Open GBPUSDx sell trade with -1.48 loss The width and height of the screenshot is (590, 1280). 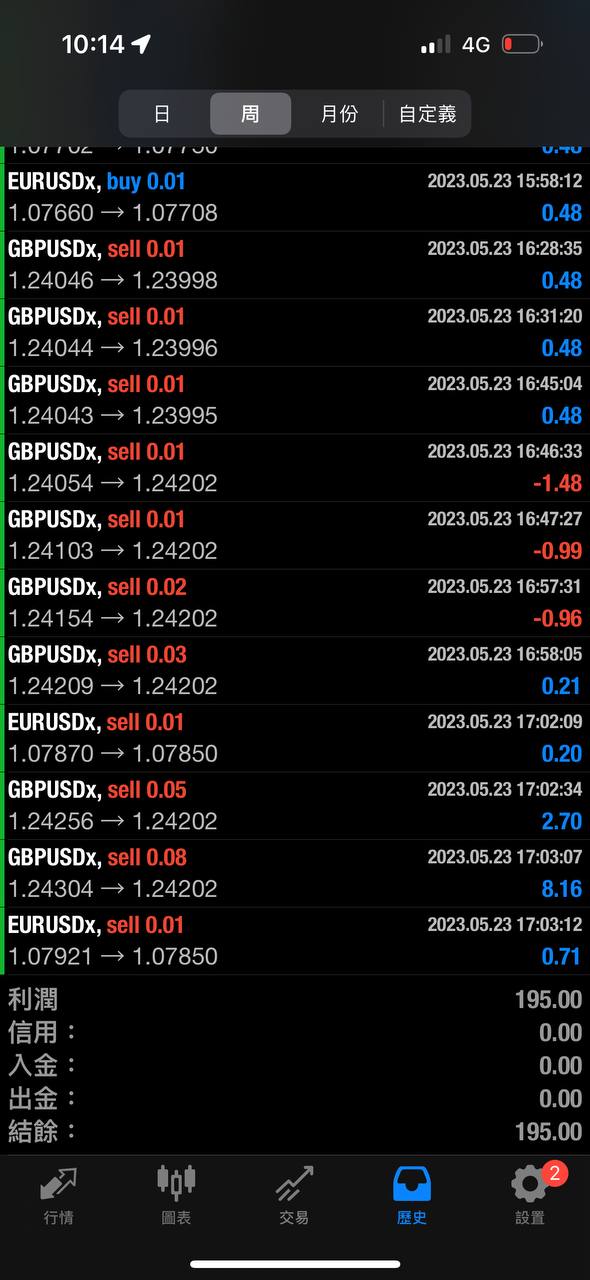coord(295,468)
